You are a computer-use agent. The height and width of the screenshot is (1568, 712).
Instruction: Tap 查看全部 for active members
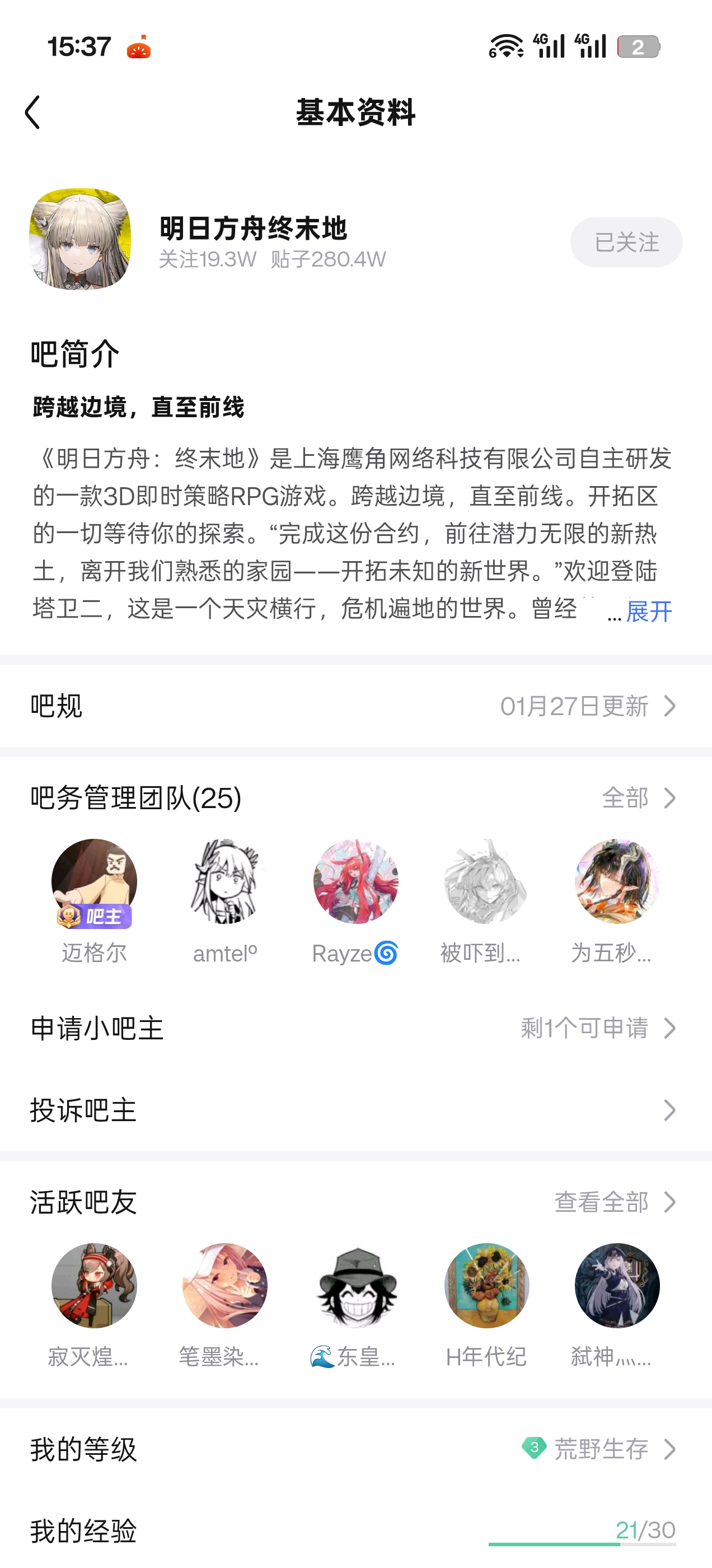(615, 1202)
